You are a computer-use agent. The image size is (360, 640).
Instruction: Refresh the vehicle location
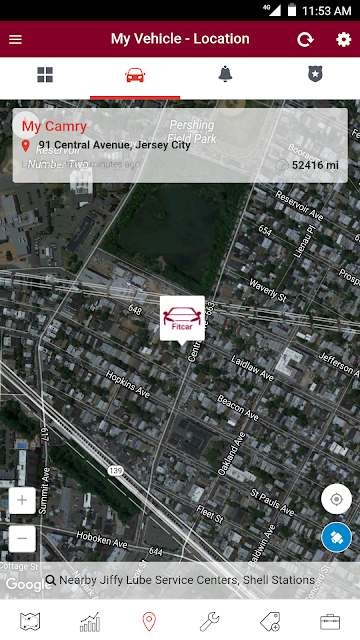coord(305,40)
